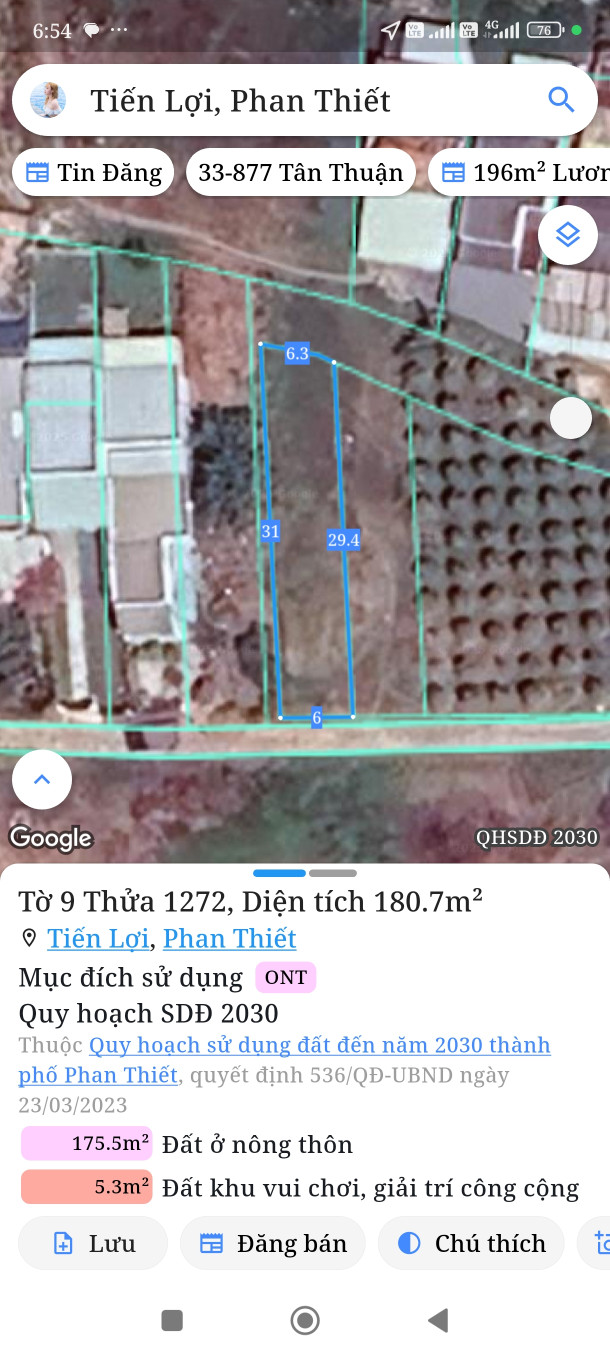This screenshot has width=610, height=1356.
Task: Expand the panel with the up chevron
Action: click(x=42, y=779)
